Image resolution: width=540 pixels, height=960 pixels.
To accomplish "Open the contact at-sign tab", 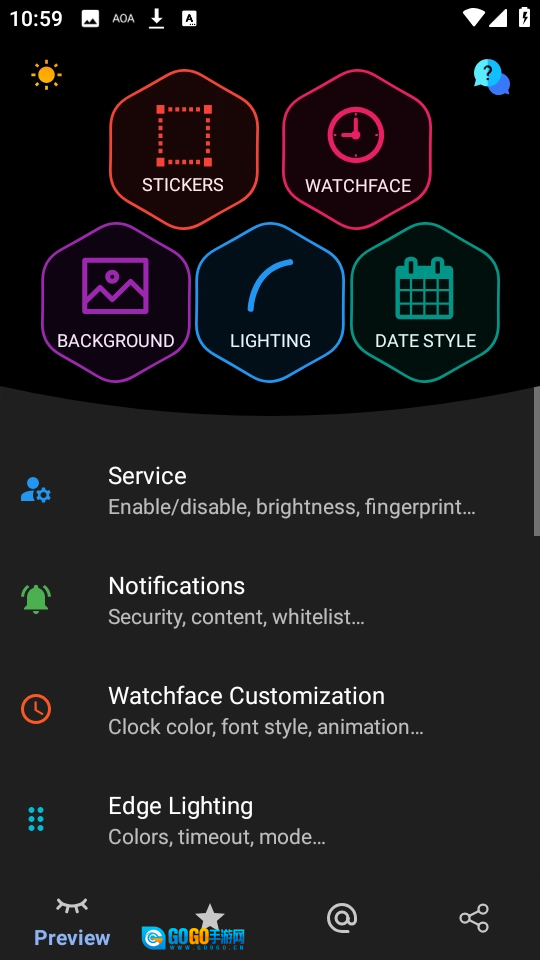I will 342,918.
